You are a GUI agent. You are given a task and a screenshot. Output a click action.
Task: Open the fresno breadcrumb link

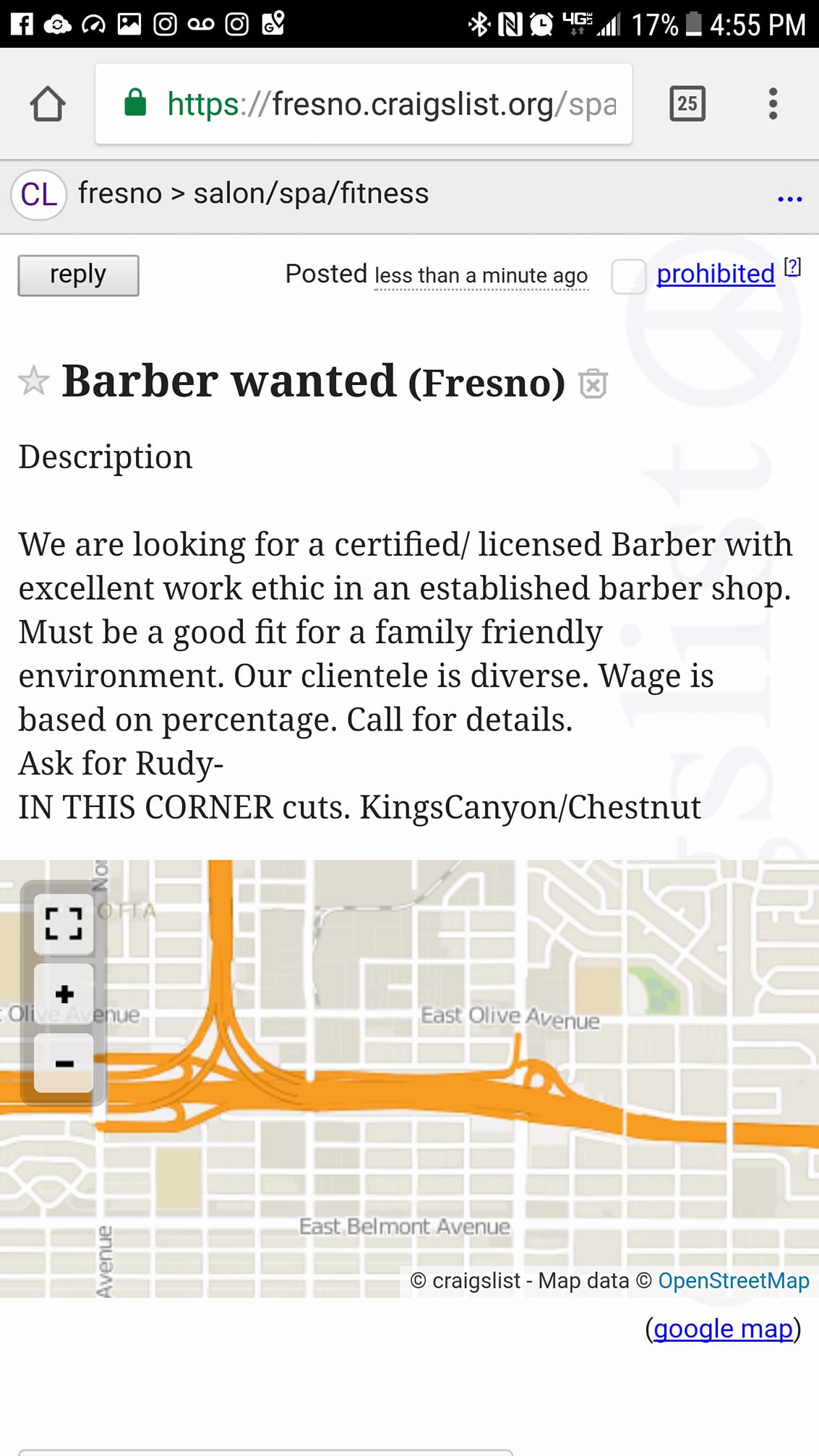[x=120, y=194]
